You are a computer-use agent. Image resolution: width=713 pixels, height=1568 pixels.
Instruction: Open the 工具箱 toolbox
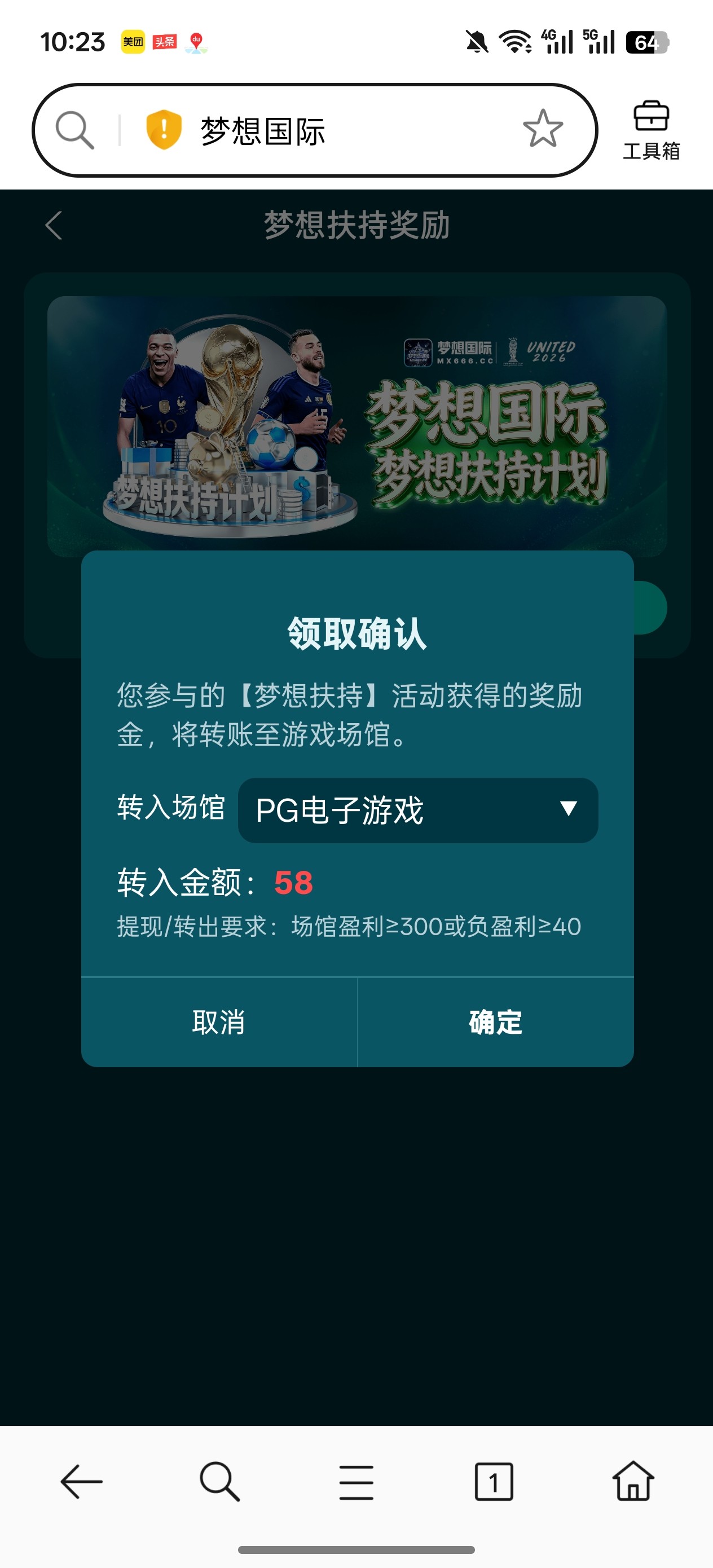[651, 130]
